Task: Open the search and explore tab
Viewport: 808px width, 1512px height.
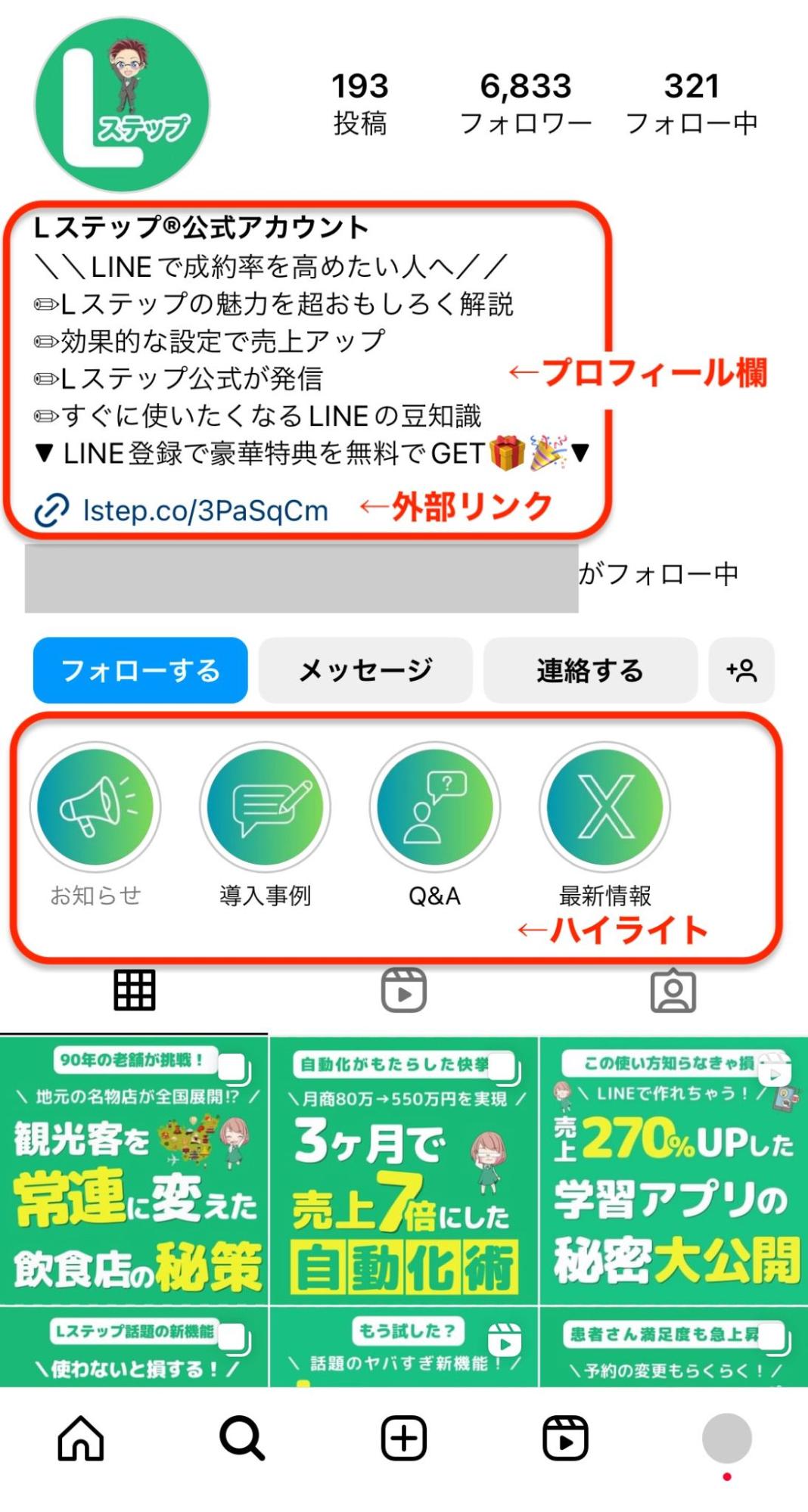Action: coord(242,1438)
